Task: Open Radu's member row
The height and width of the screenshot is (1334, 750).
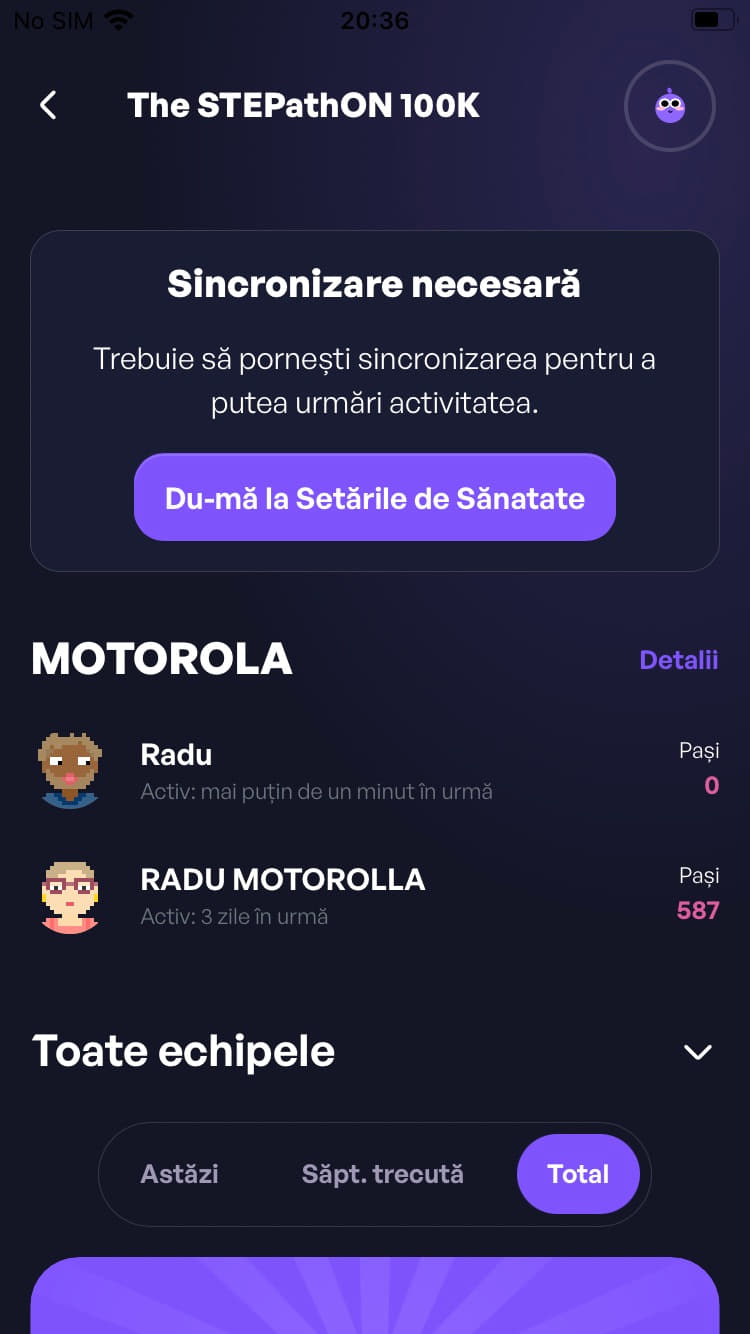Action: tap(374, 770)
